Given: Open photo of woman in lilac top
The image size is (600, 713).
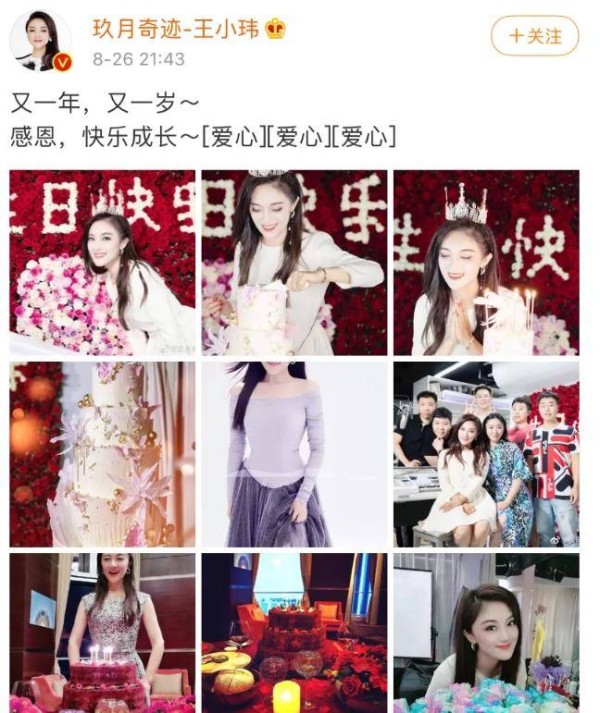Looking at the screenshot, I should pyautogui.click(x=294, y=453).
